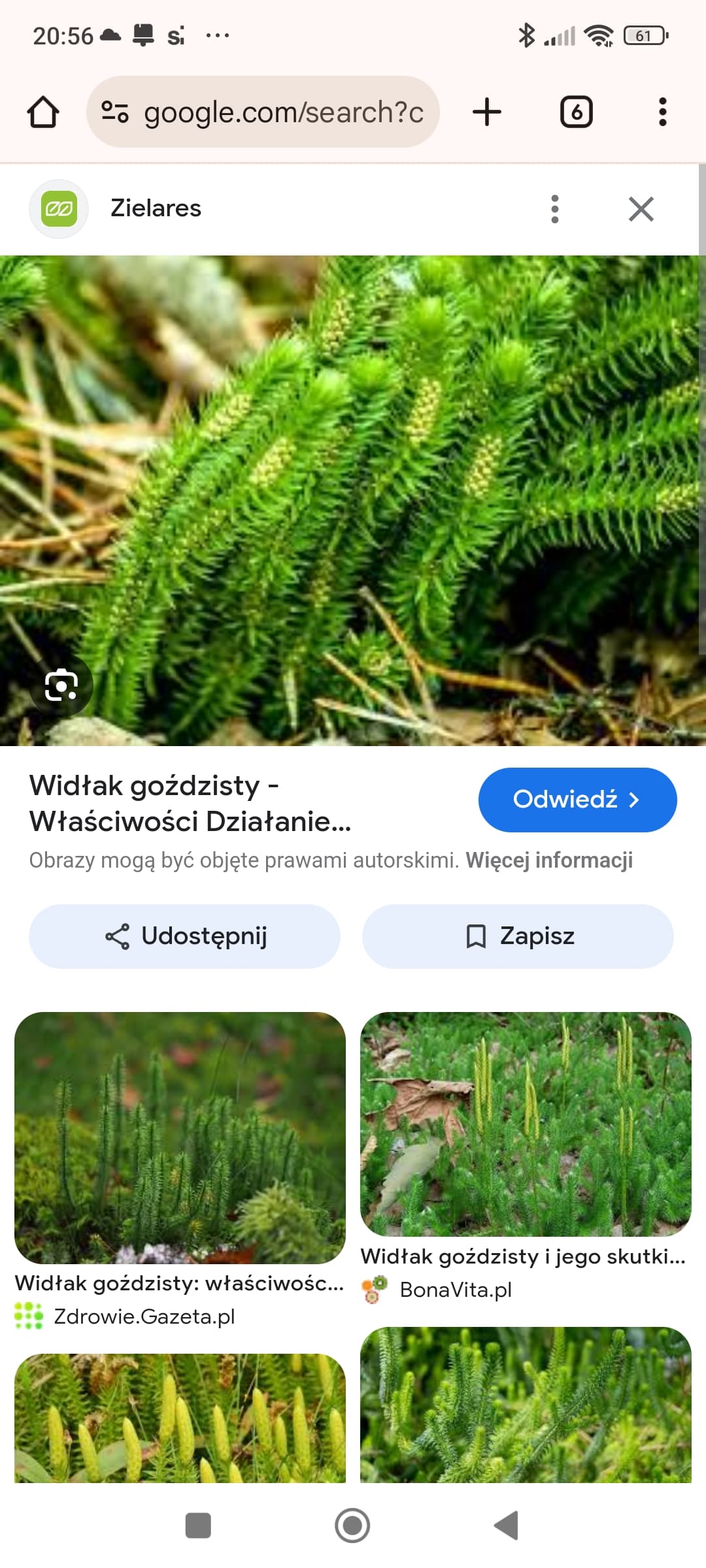
Task: Save the image with Zapisz
Action: point(518,936)
